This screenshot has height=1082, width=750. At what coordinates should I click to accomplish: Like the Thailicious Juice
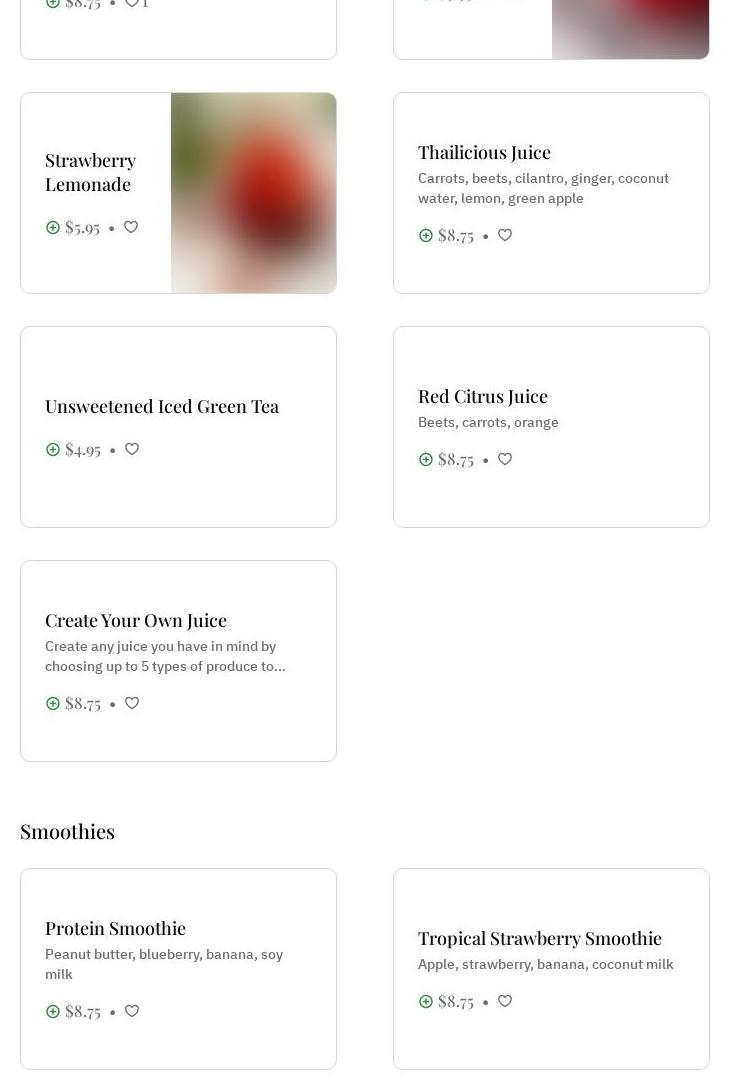click(x=505, y=235)
